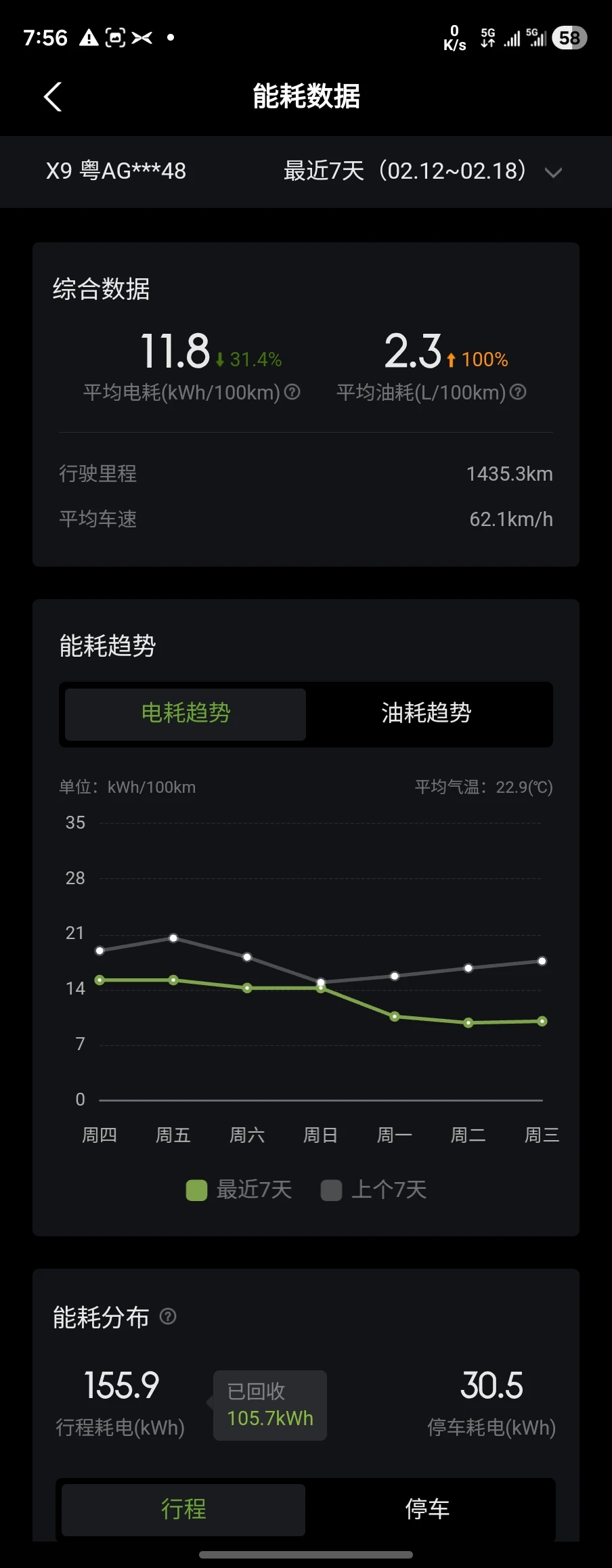Open the help icon next to 能耗分布

click(x=168, y=1316)
